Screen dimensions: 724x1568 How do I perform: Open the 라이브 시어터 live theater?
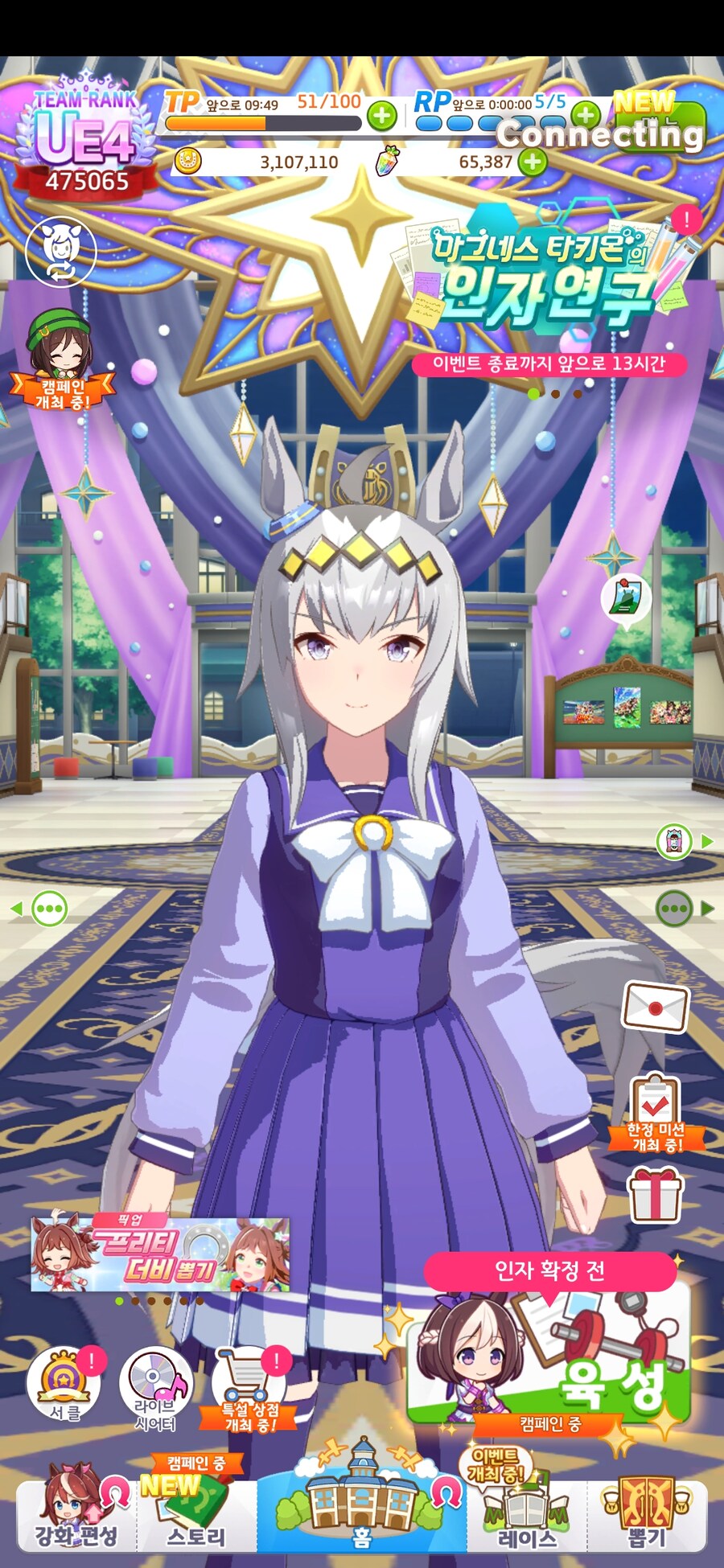tap(156, 1389)
